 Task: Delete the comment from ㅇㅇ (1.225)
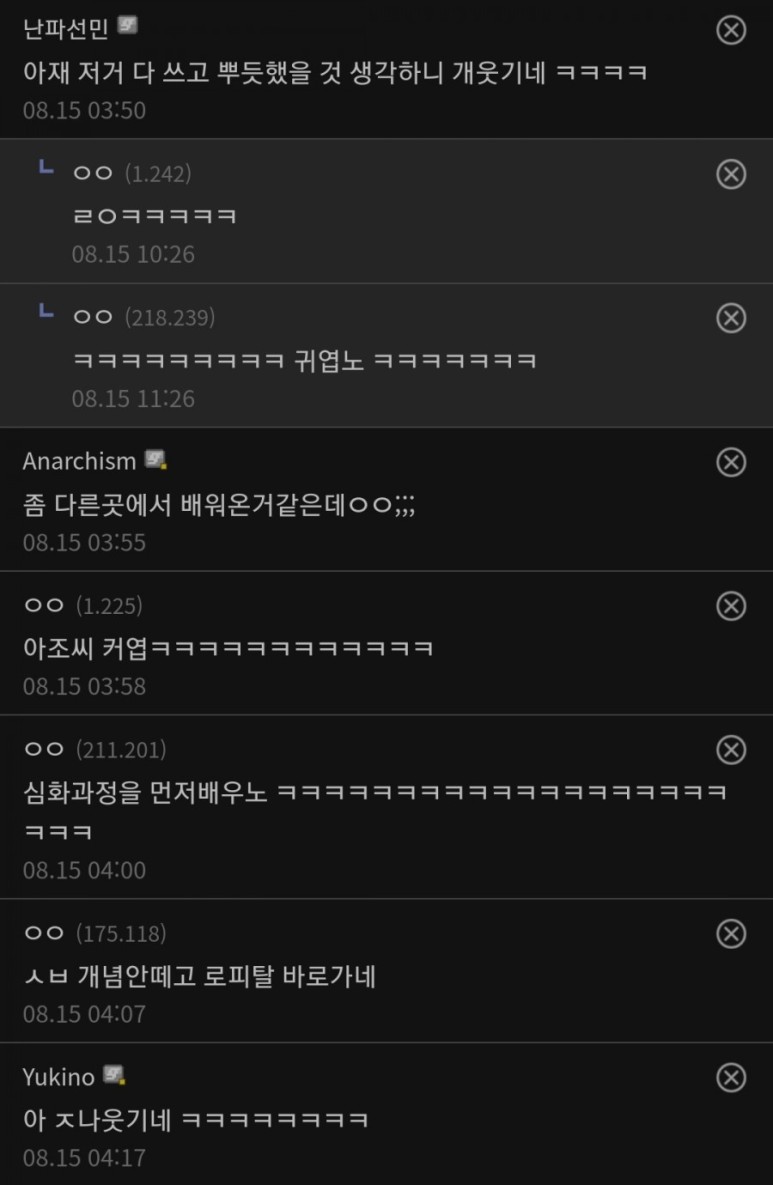[x=732, y=606]
